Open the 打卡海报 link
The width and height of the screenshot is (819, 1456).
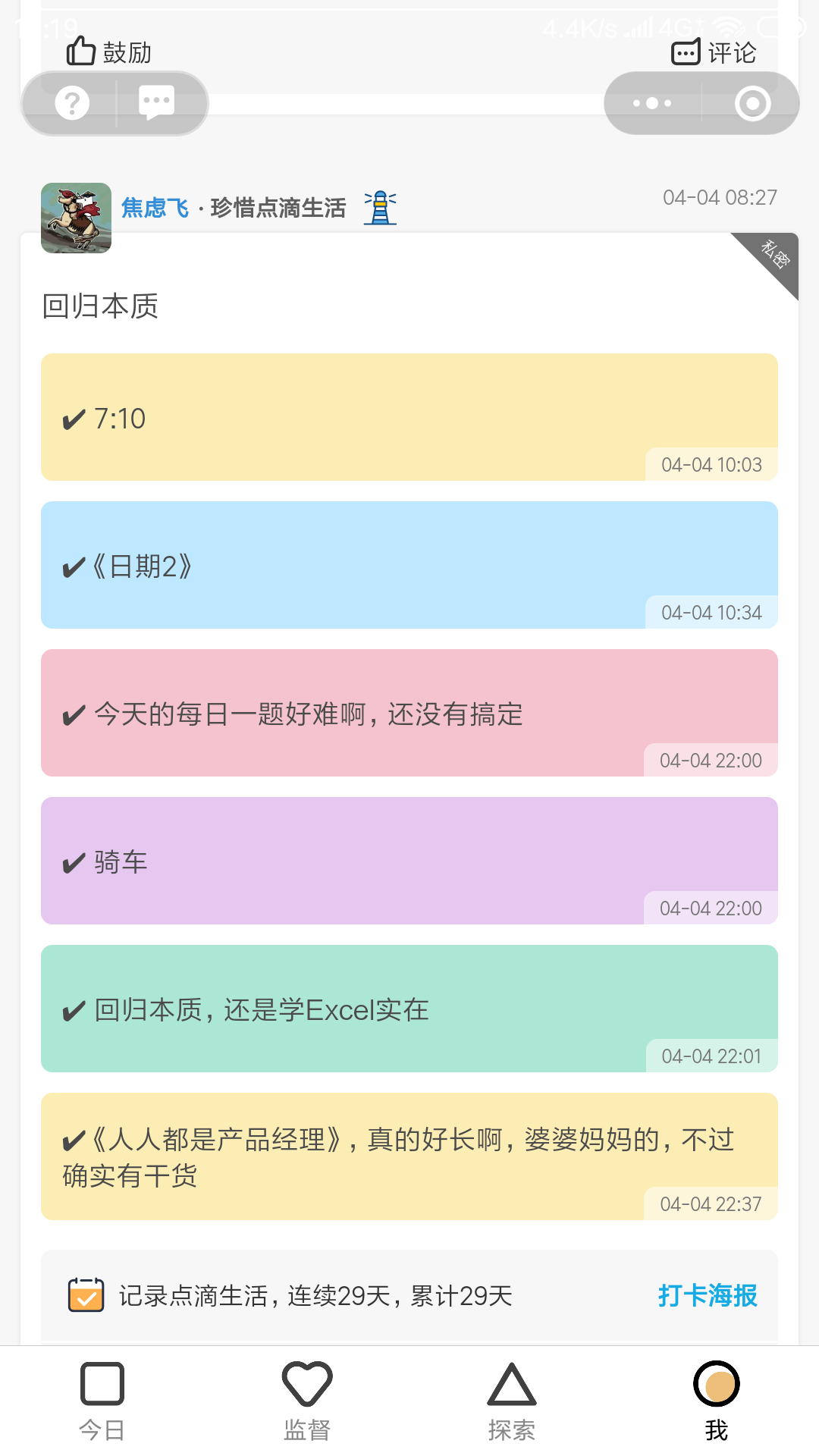tap(708, 1297)
